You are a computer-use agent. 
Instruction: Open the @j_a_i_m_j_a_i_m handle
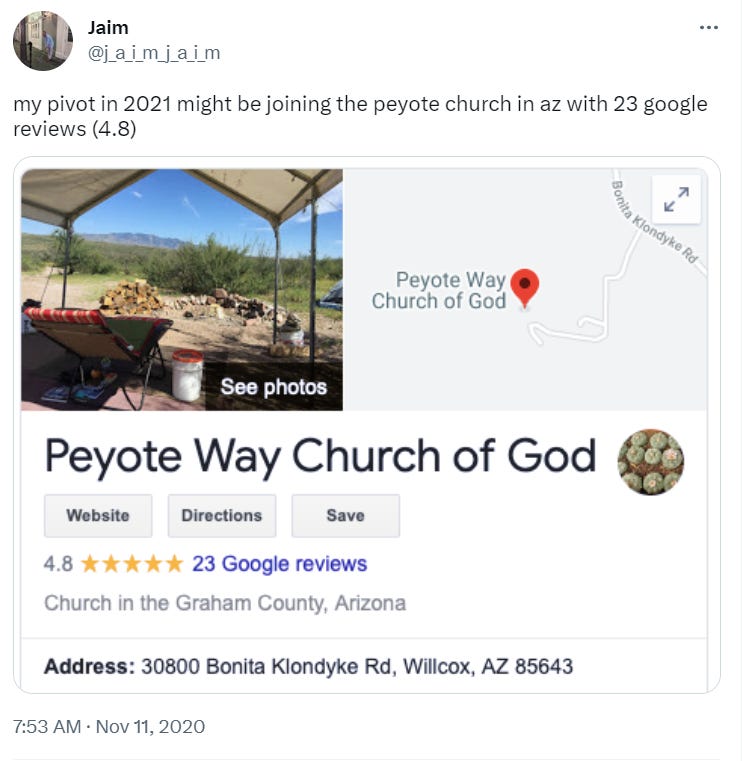point(154,53)
